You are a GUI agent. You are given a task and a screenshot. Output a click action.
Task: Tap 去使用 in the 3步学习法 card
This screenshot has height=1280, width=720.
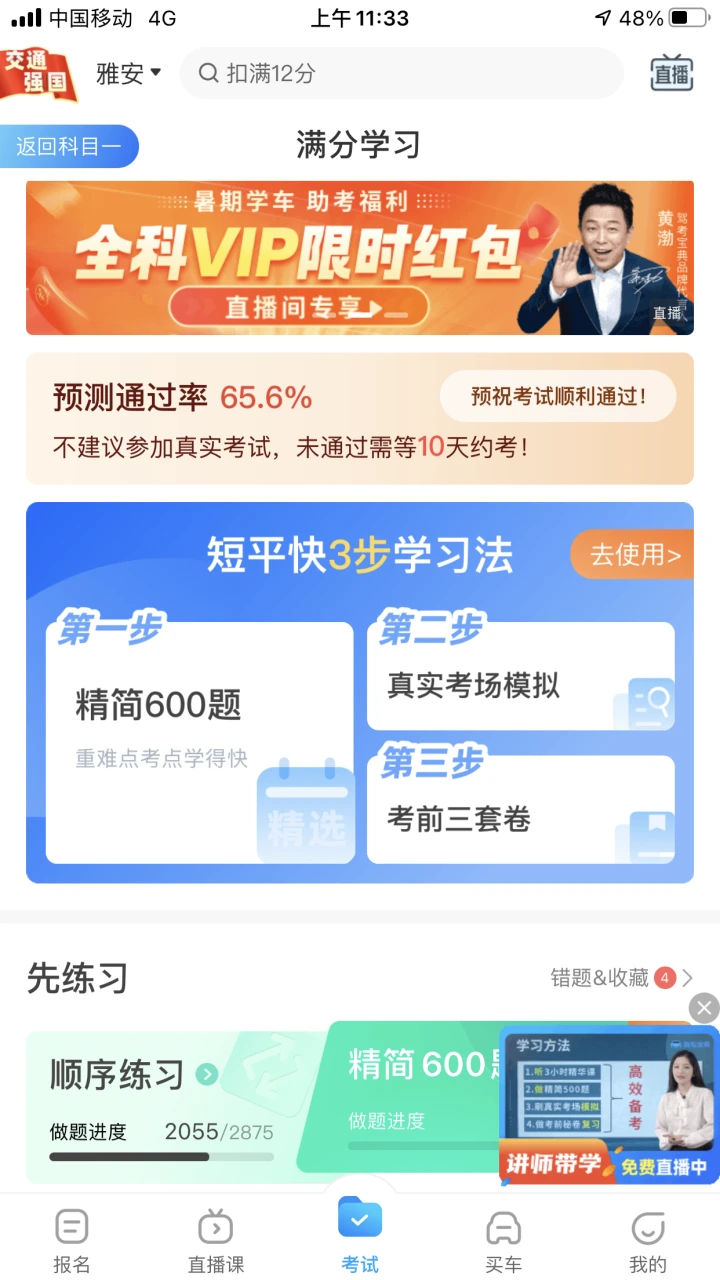(x=634, y=555)
